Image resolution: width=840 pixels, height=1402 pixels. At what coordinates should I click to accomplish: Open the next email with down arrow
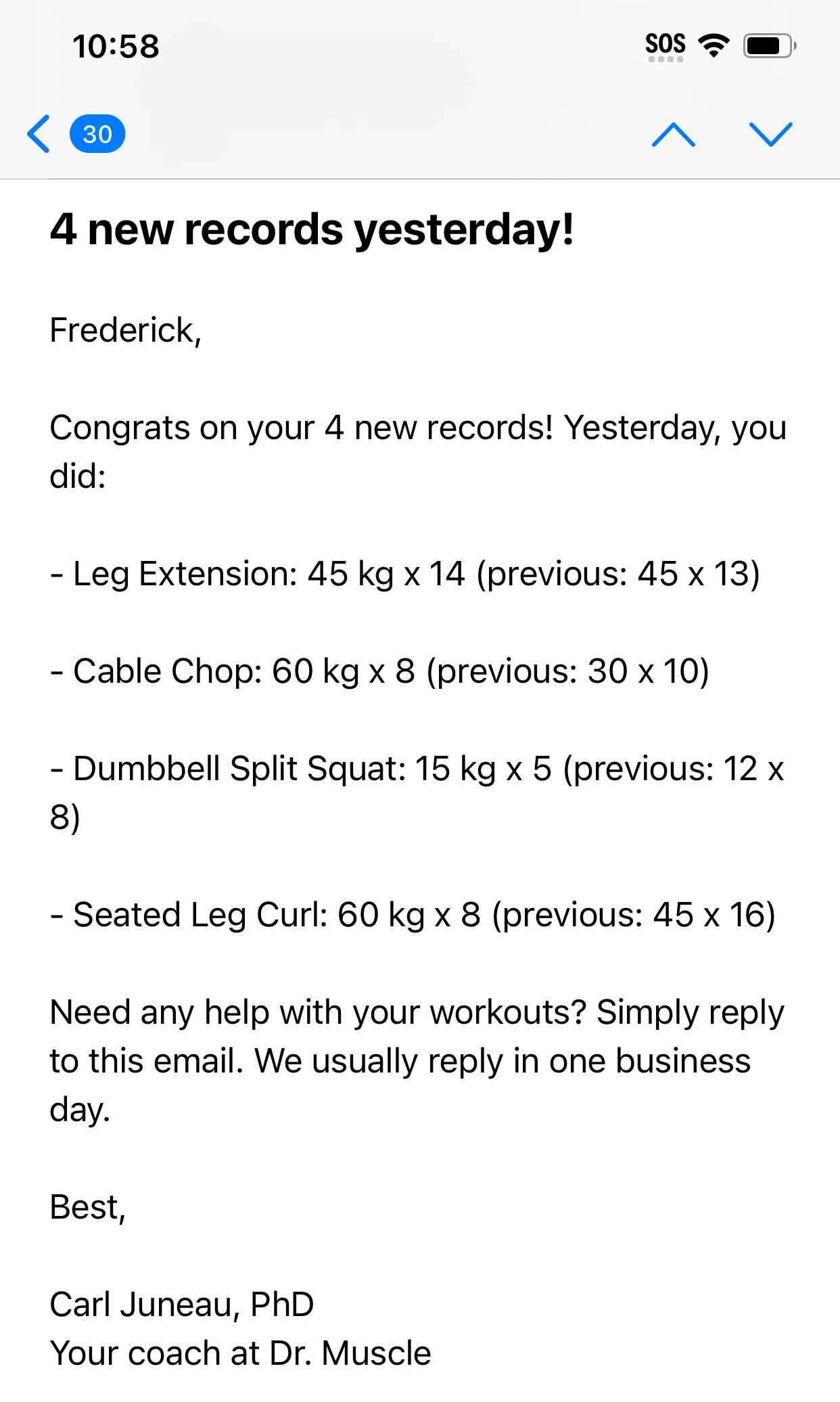click(x=770, y=134)
